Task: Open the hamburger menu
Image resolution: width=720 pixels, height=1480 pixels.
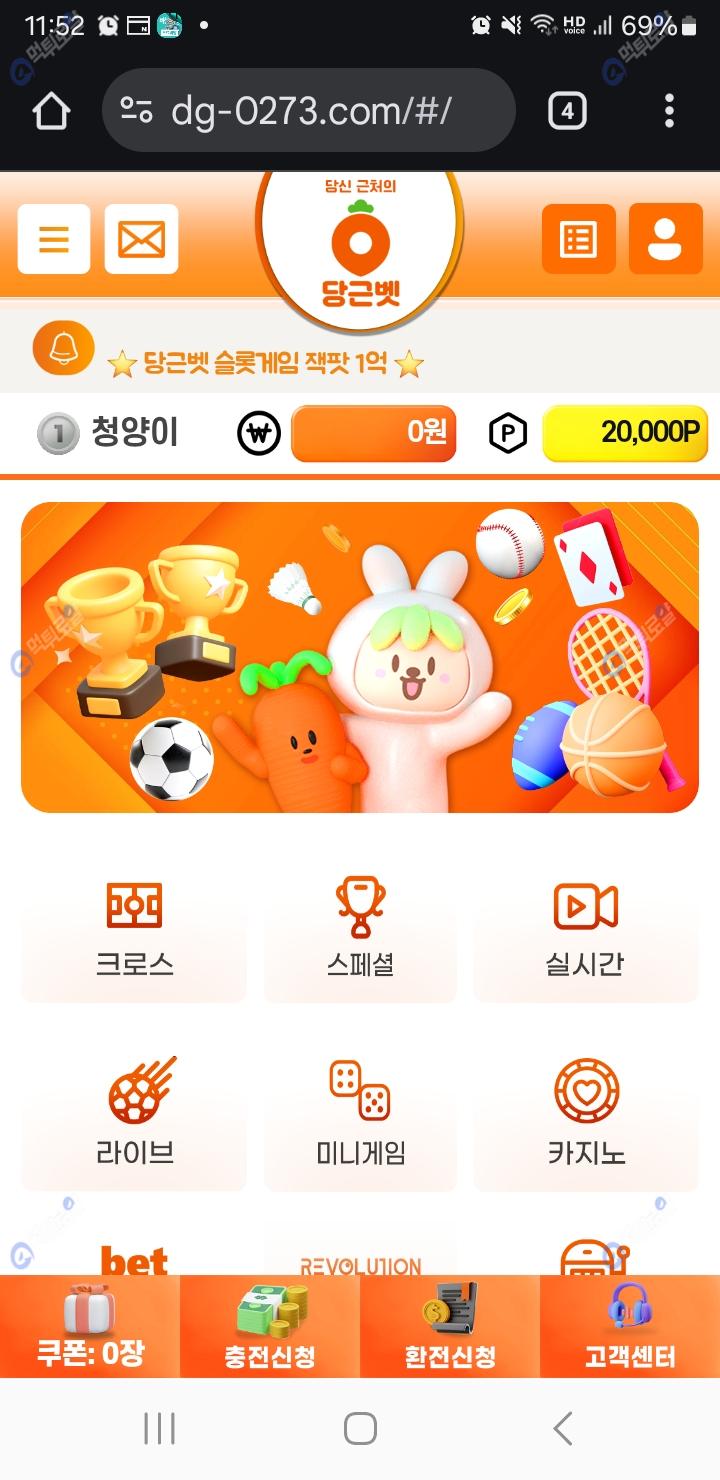Action: (54, 239)
